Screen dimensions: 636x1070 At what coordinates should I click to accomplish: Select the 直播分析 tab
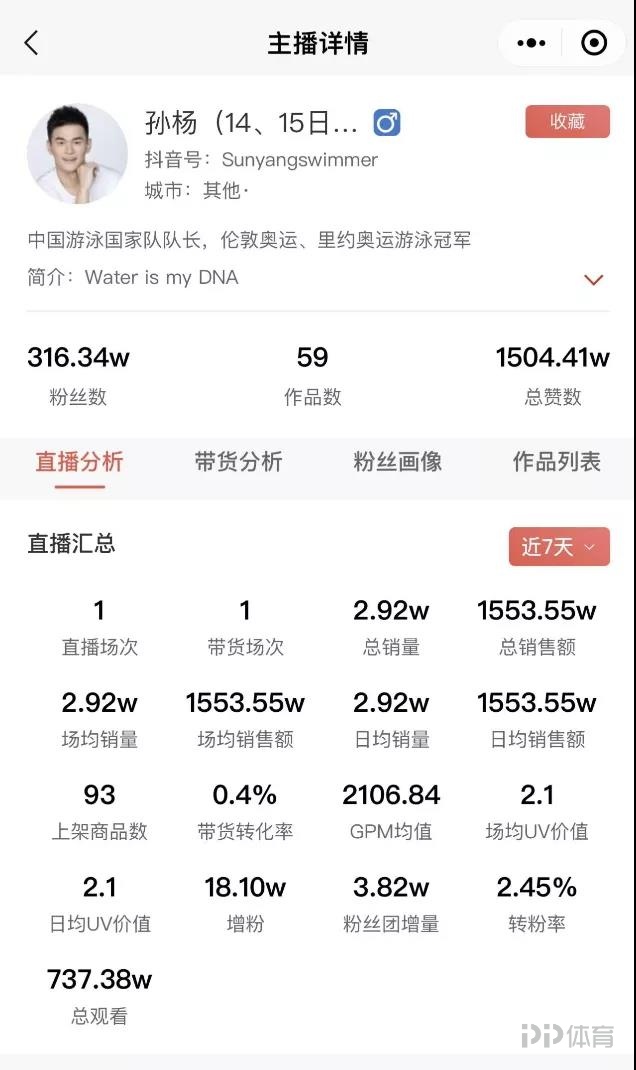(79, 462)
